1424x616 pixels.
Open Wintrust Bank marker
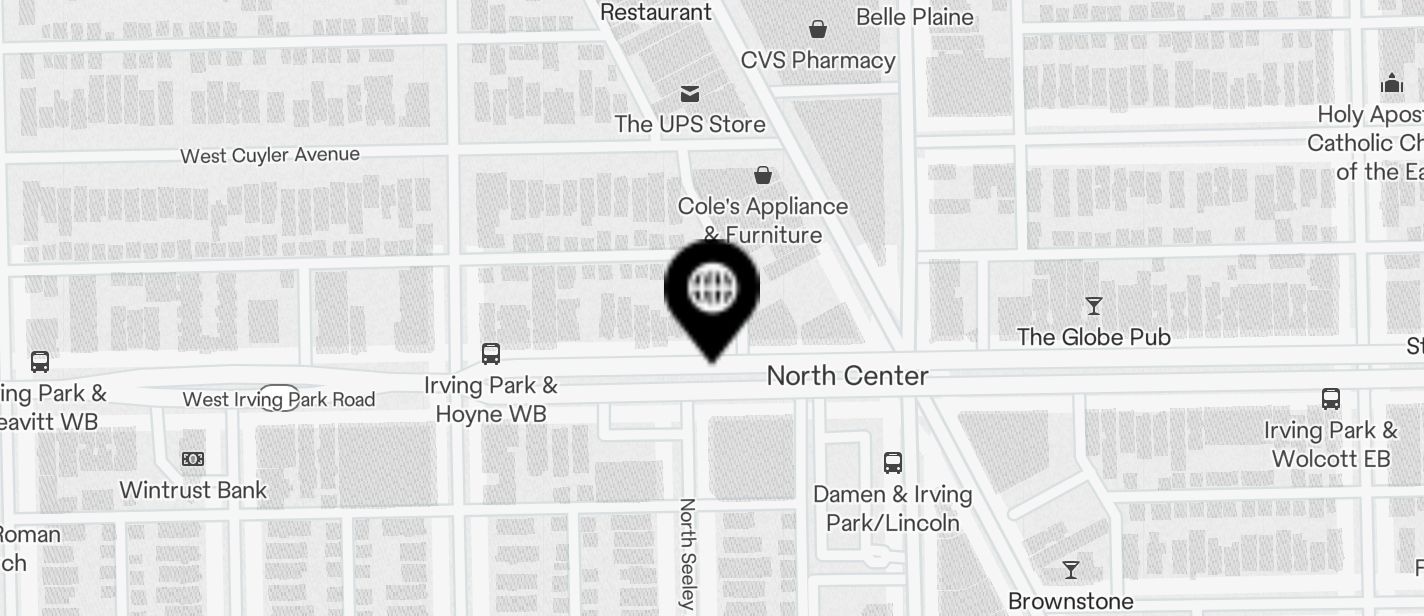pyautogui.click(x=193, y=460)
